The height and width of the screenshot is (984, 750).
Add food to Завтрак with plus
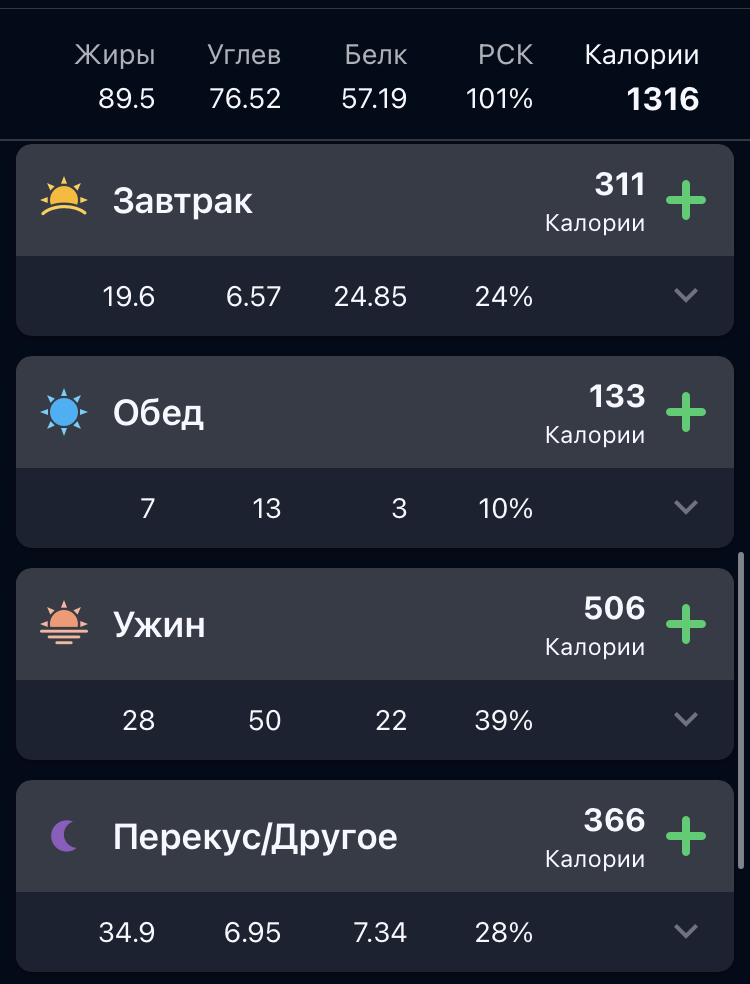pos(686,200)
